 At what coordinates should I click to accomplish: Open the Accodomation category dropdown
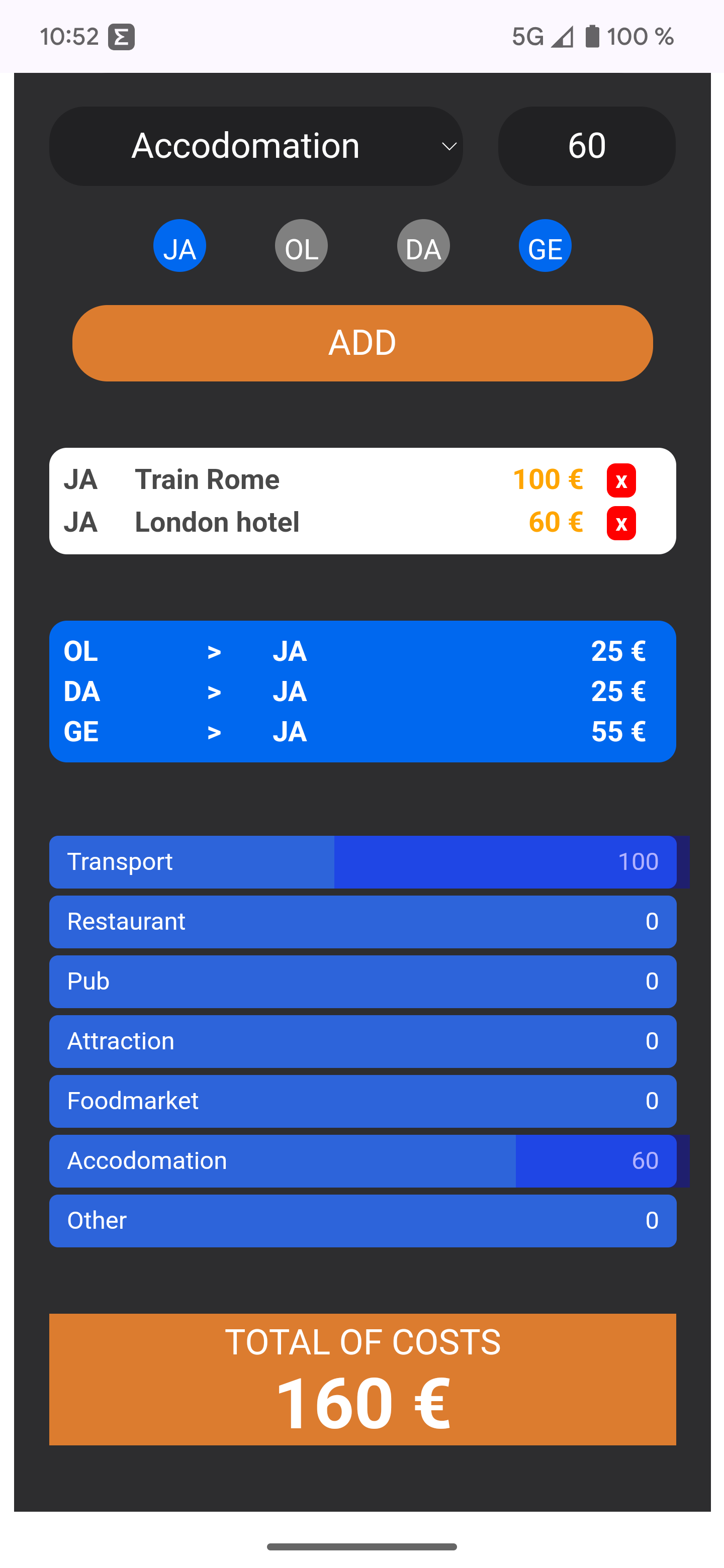click(256, 146)
